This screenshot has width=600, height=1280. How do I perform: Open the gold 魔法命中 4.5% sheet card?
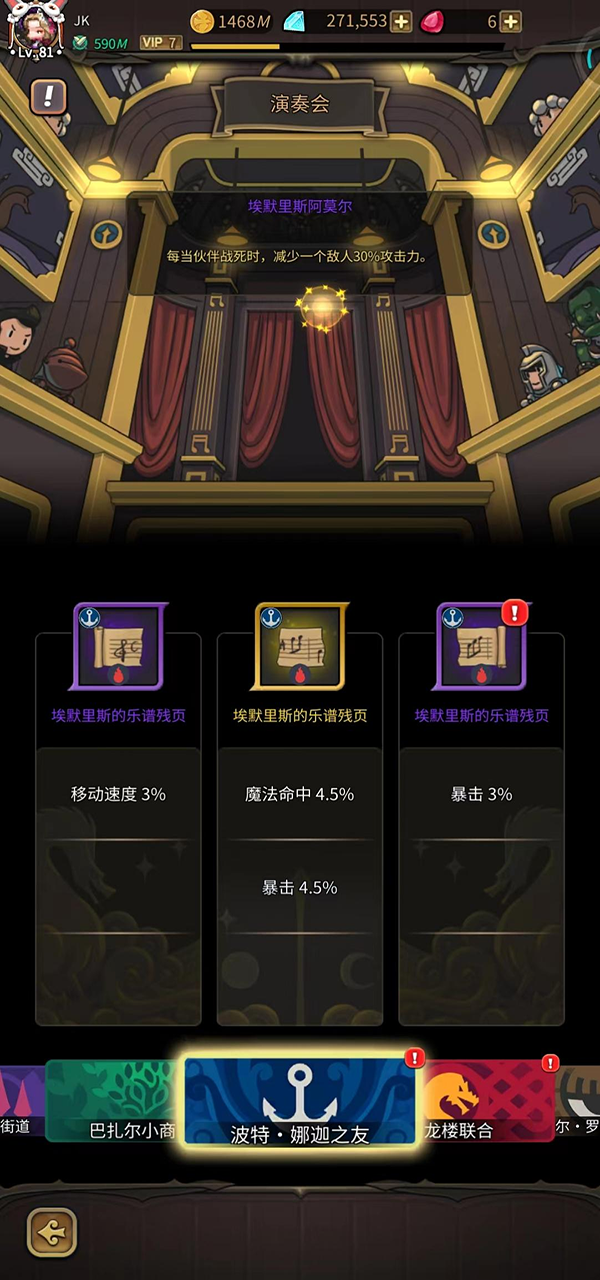point(299,647)
